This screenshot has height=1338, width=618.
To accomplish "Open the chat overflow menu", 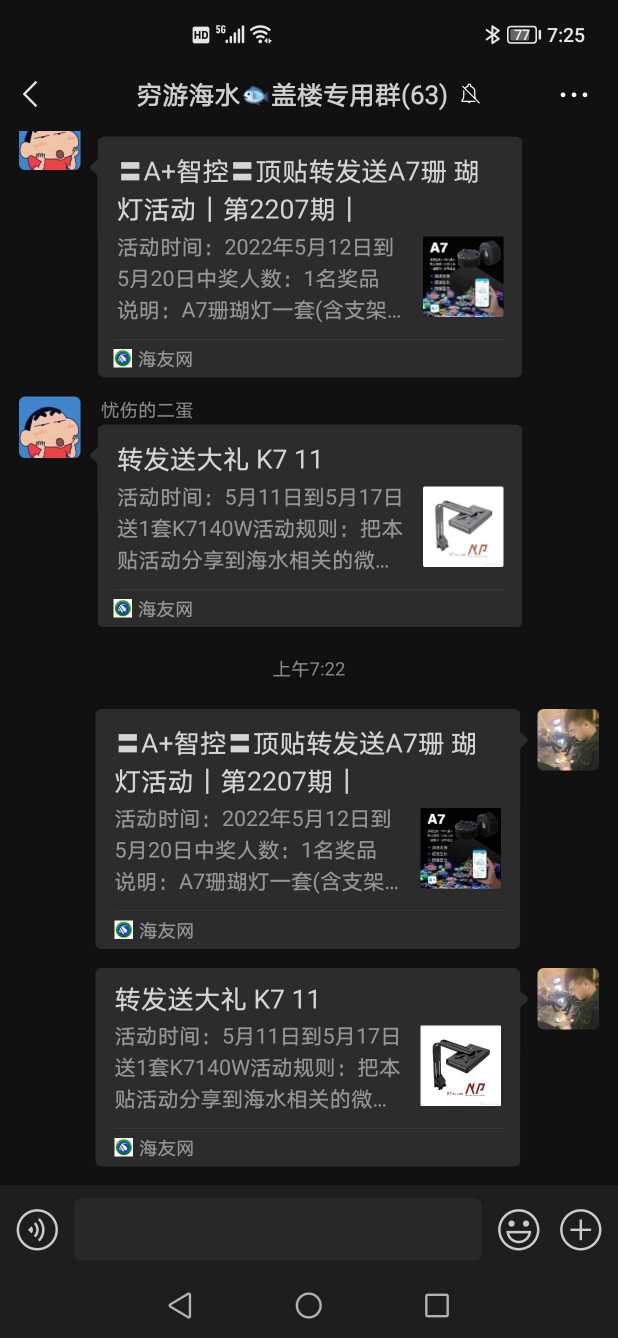I will coord(574,95).
